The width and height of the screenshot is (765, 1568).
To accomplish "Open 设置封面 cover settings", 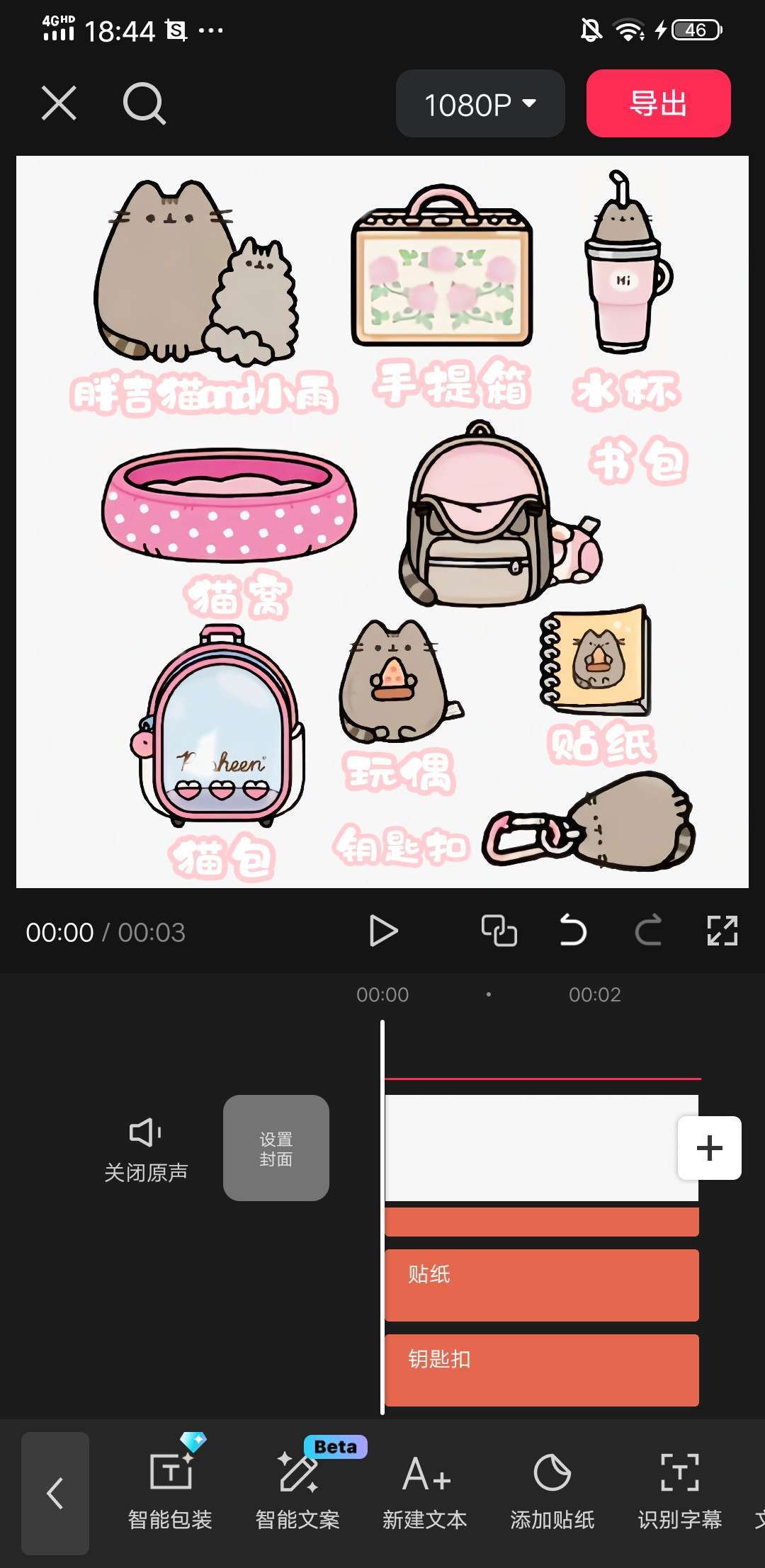I will point(276,1148).
